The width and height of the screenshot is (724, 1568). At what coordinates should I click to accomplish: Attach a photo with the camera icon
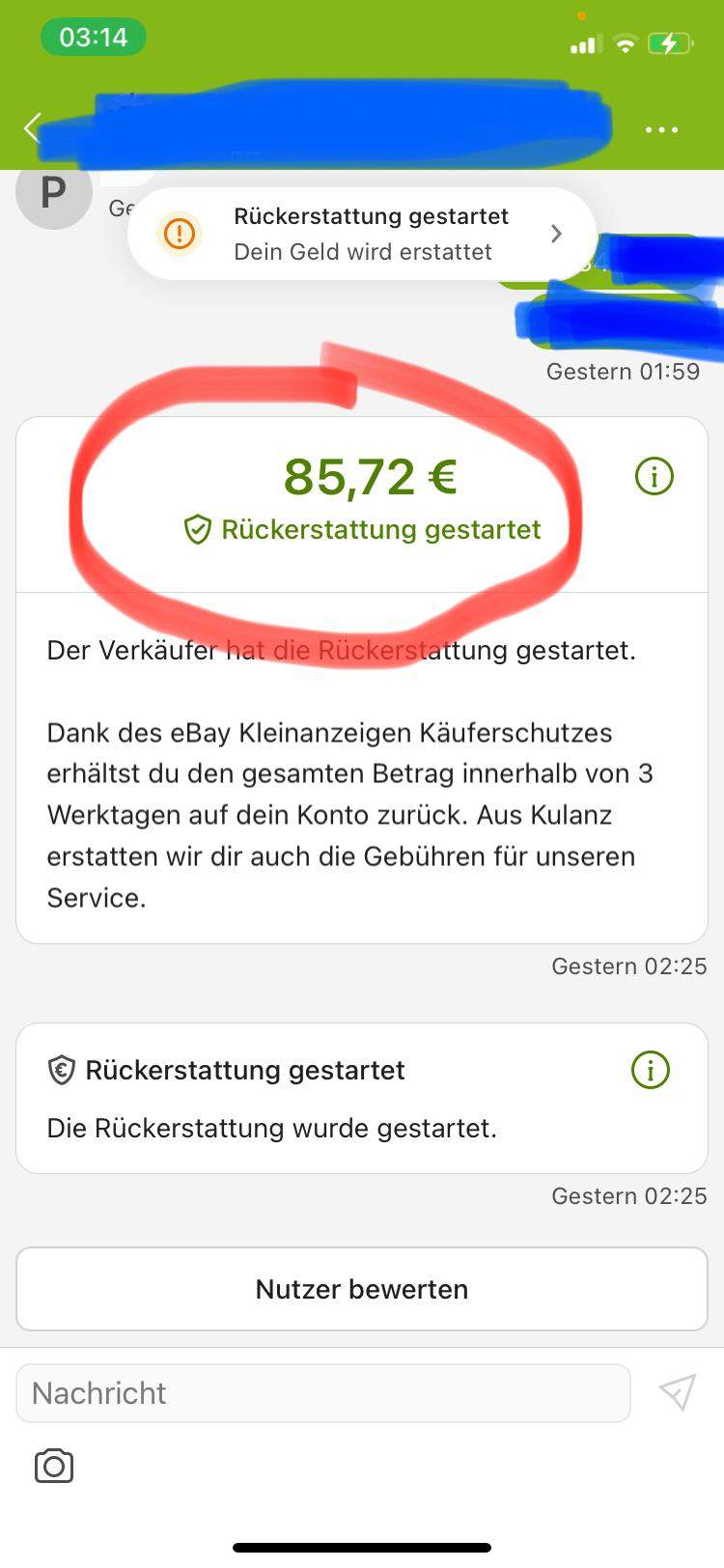54,1466
